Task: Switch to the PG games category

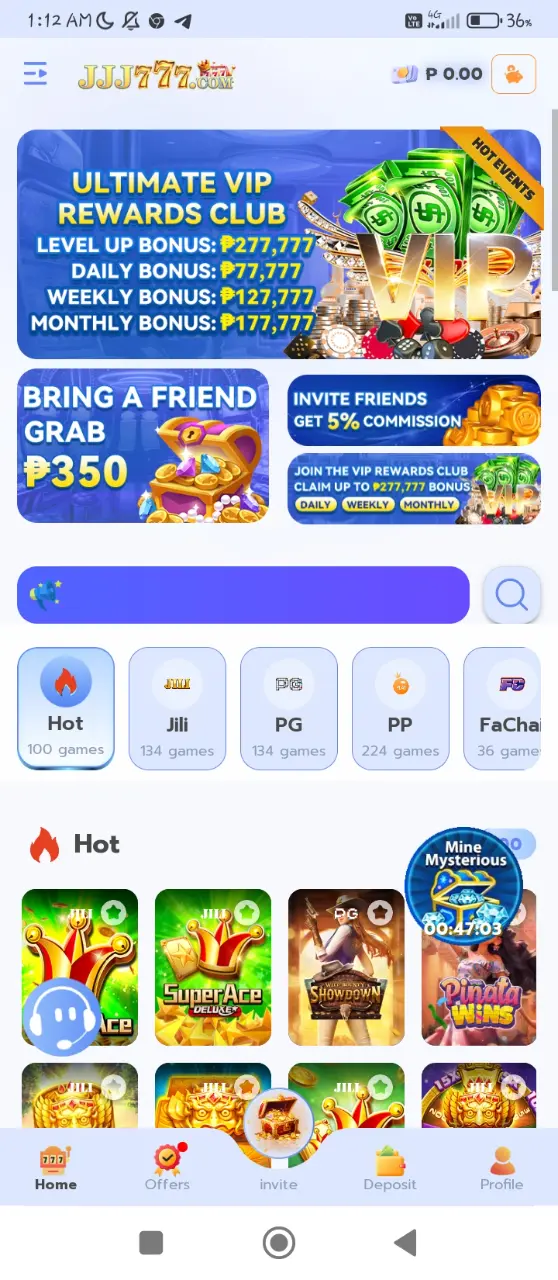Action: point(289,708)
